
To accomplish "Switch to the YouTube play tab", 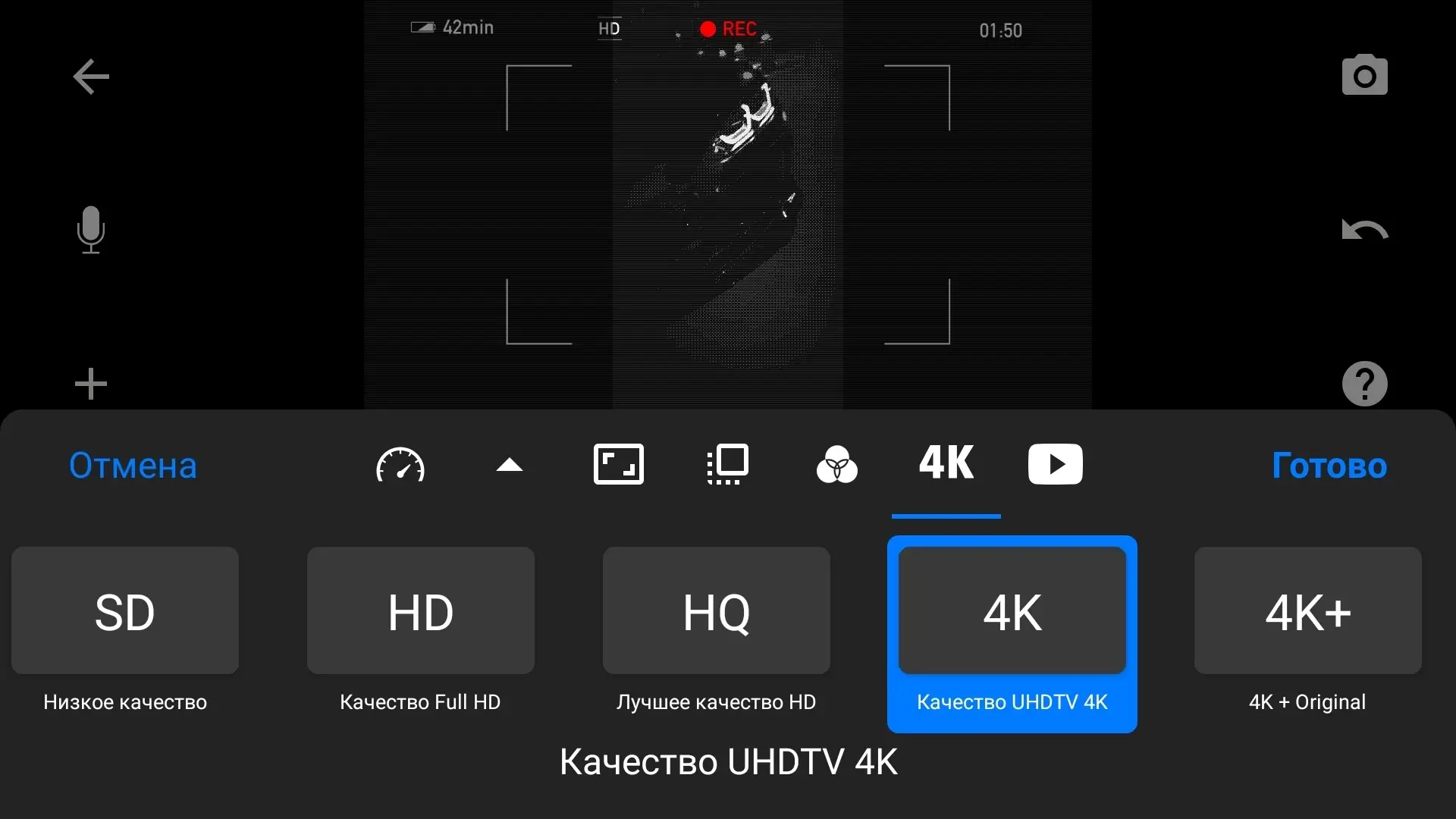I will click(x=1055, y=464).
